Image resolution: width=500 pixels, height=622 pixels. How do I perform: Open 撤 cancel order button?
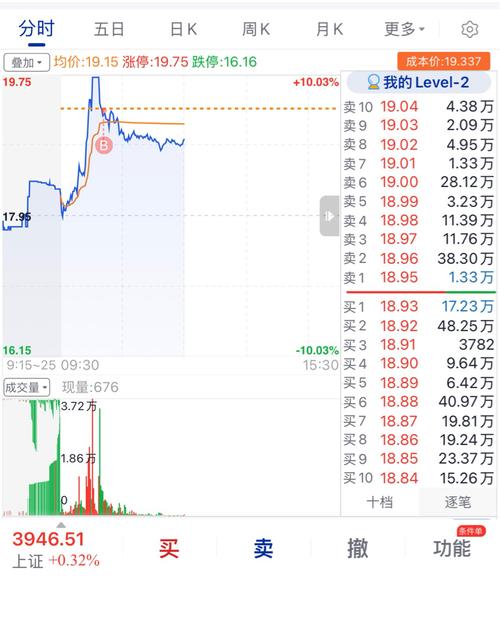(358, 549)
